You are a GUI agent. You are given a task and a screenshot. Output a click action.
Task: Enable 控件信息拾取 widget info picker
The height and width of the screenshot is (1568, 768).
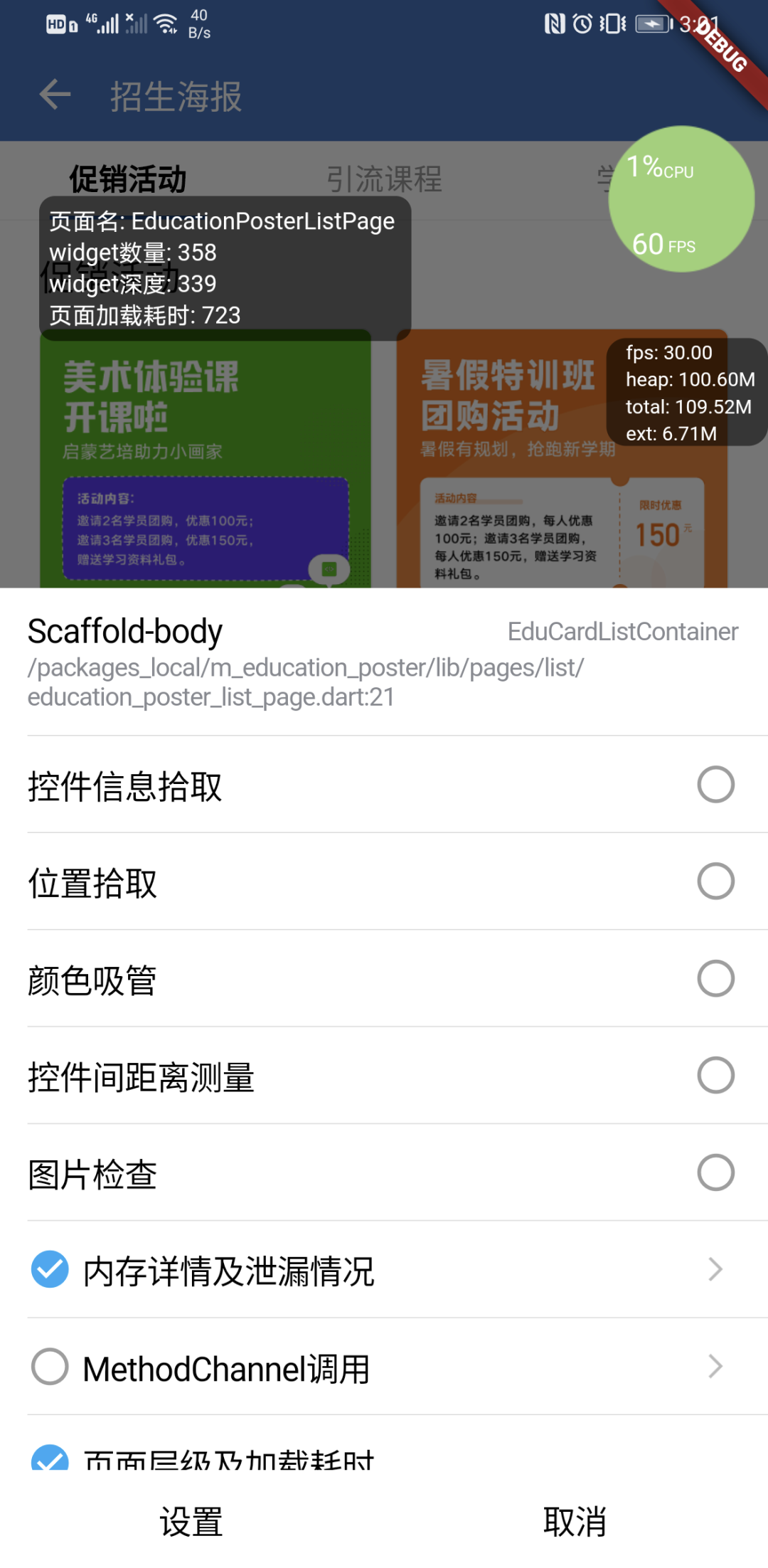coord(715,784)
